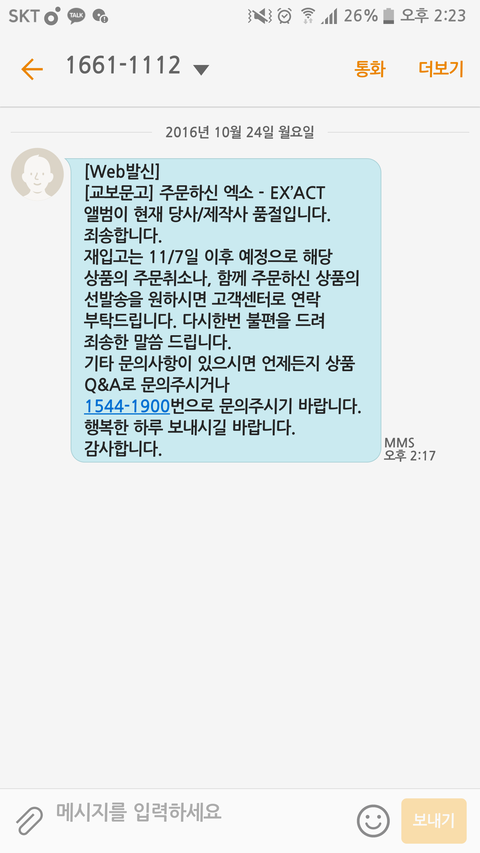The height and width of the screenshot is (853, 480).
Task: Tap 통화 to call the number
Action: (x=370, y=69)
